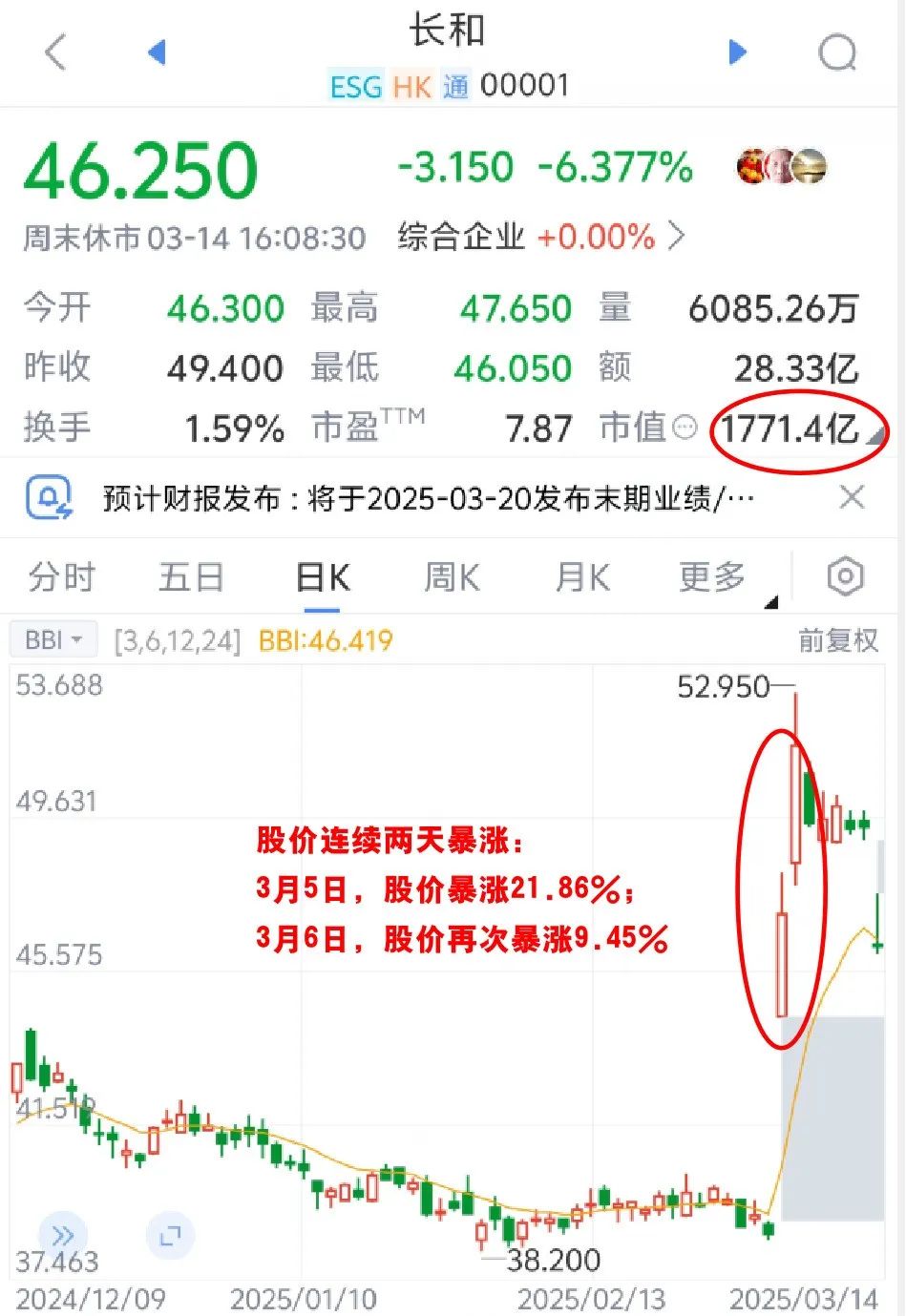This screenshot has height=1316, width=906.
Task: Open the chart in fullscreen
Action: [x=170, y=1237]
